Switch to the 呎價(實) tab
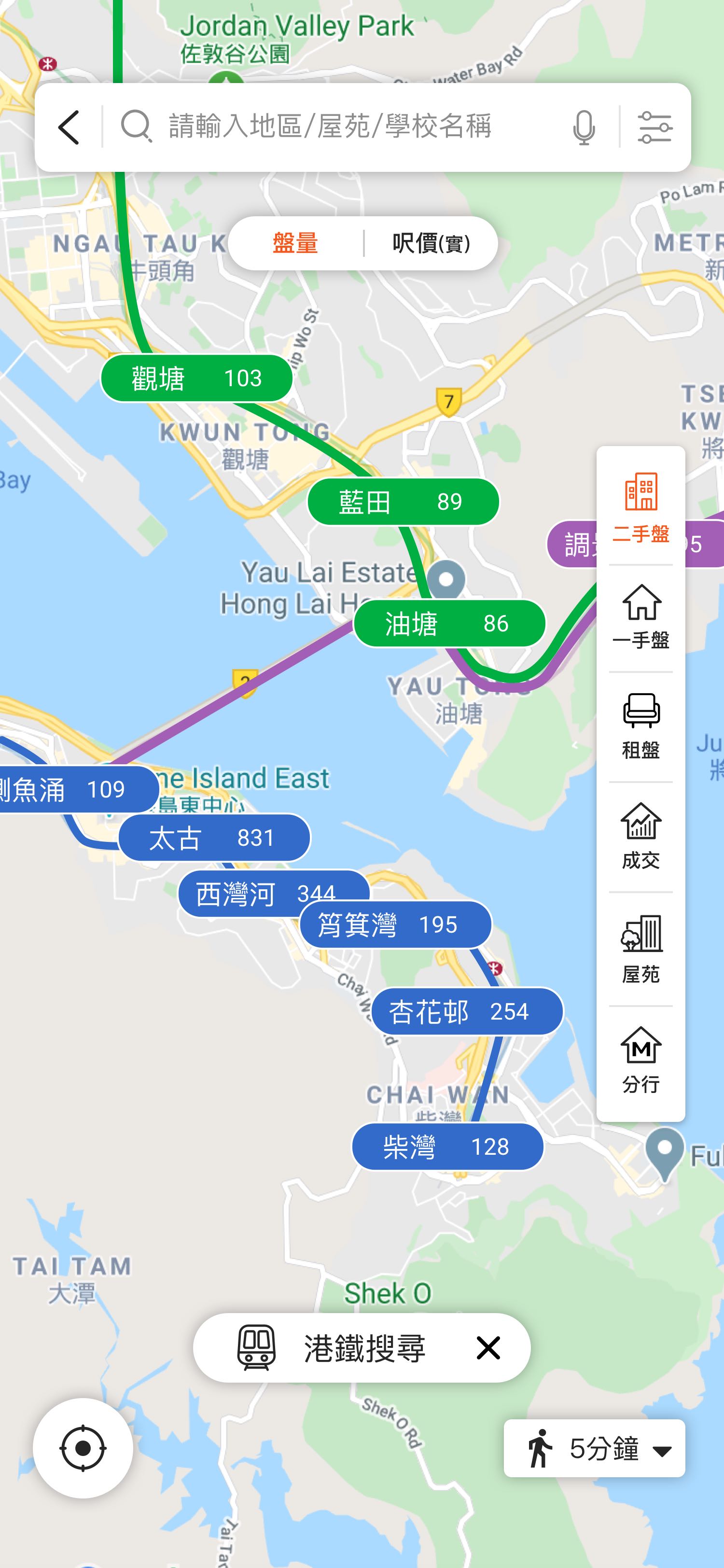This screenshot has width=724, height=1568. tap(431, 243)
